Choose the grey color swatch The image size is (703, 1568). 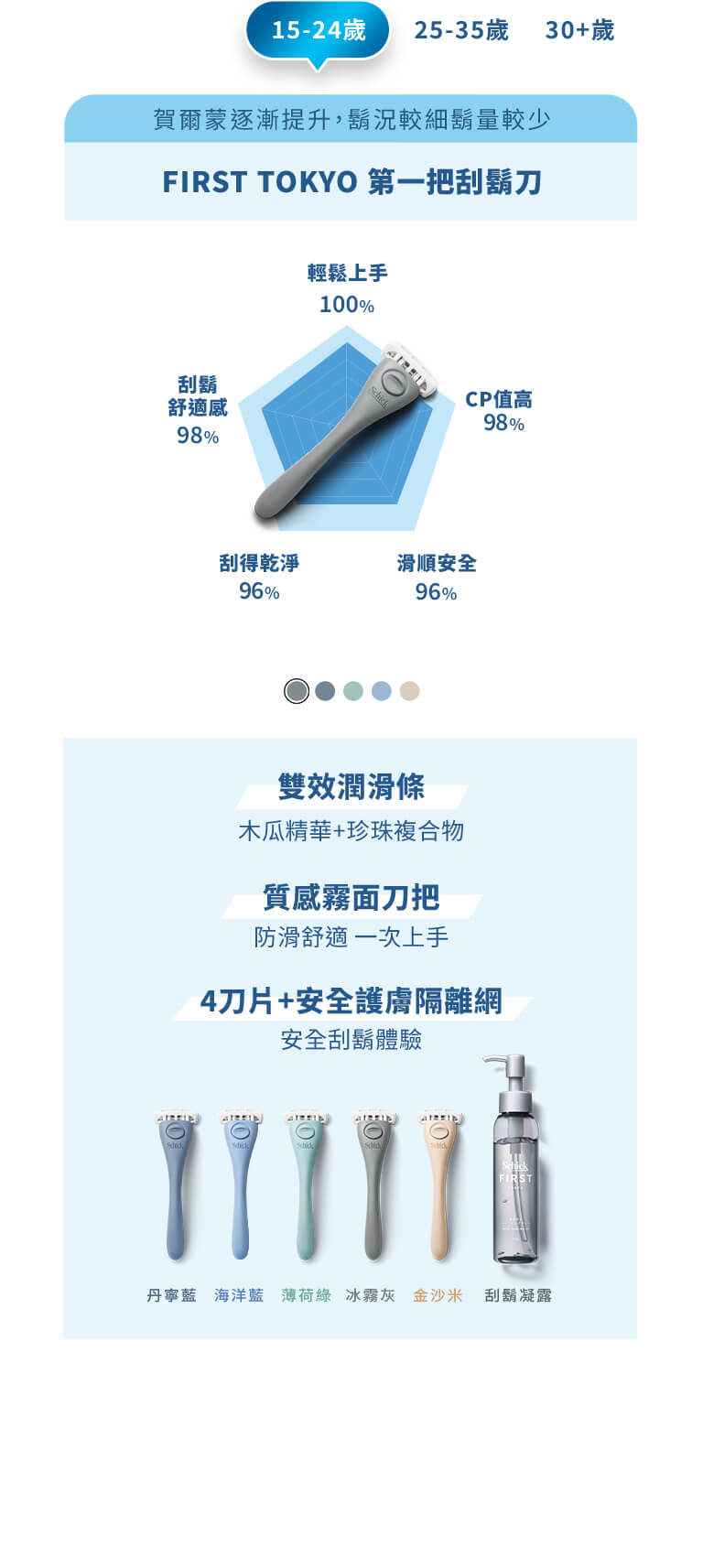(x=297, y=691)
